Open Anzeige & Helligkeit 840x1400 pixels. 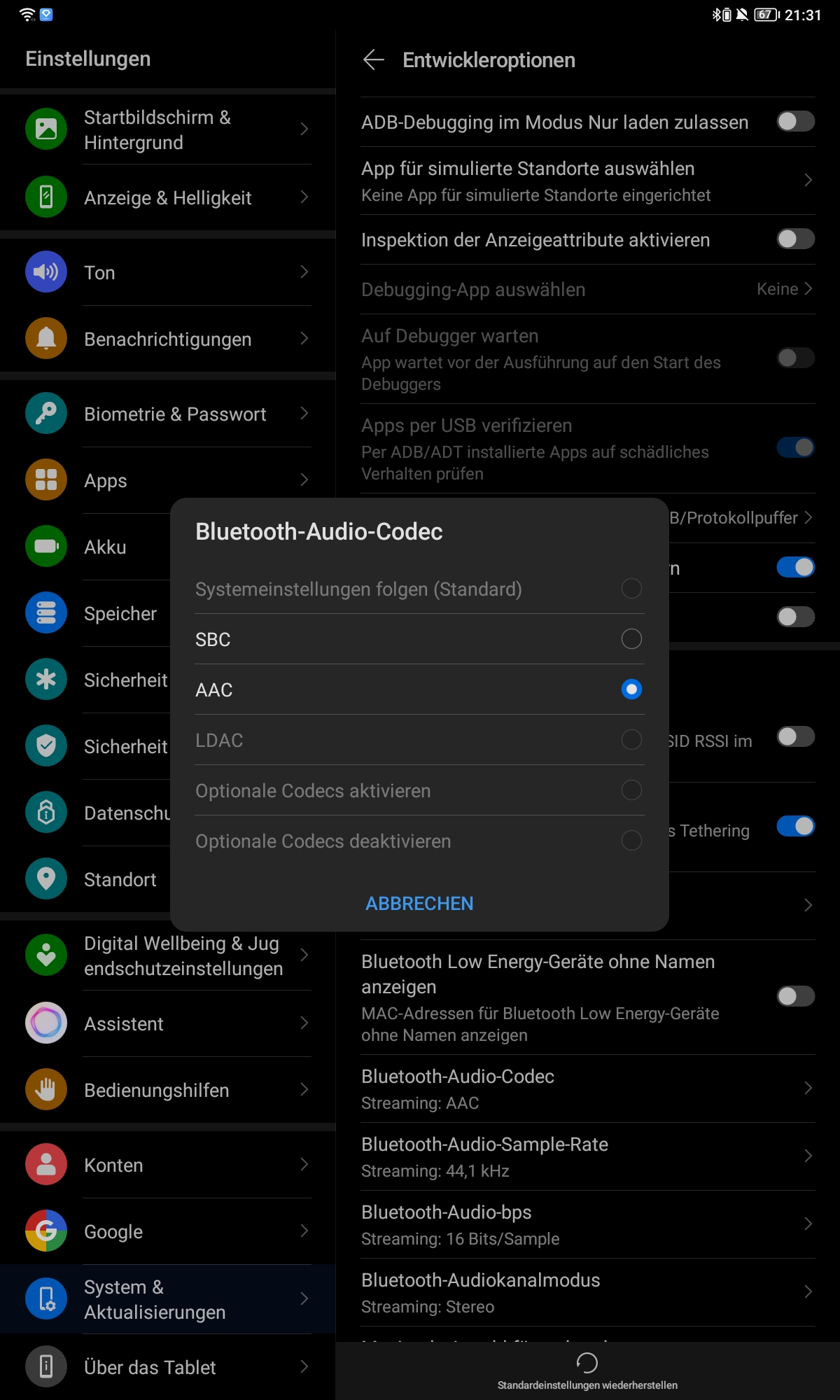pos(168,197)
